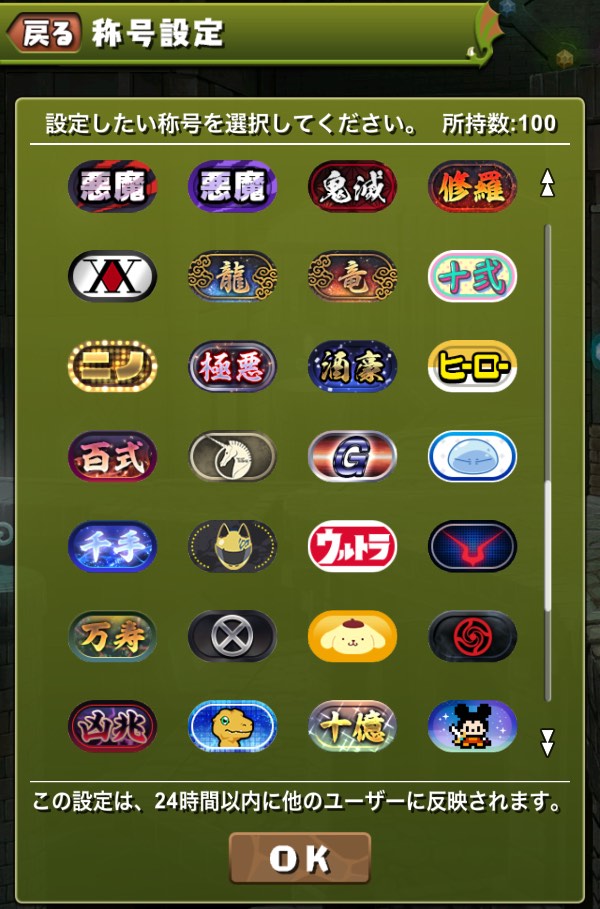Viewport: 600px width, 909px height.
Task: Confirm the selection with OK
Action: tap(300, 858)
